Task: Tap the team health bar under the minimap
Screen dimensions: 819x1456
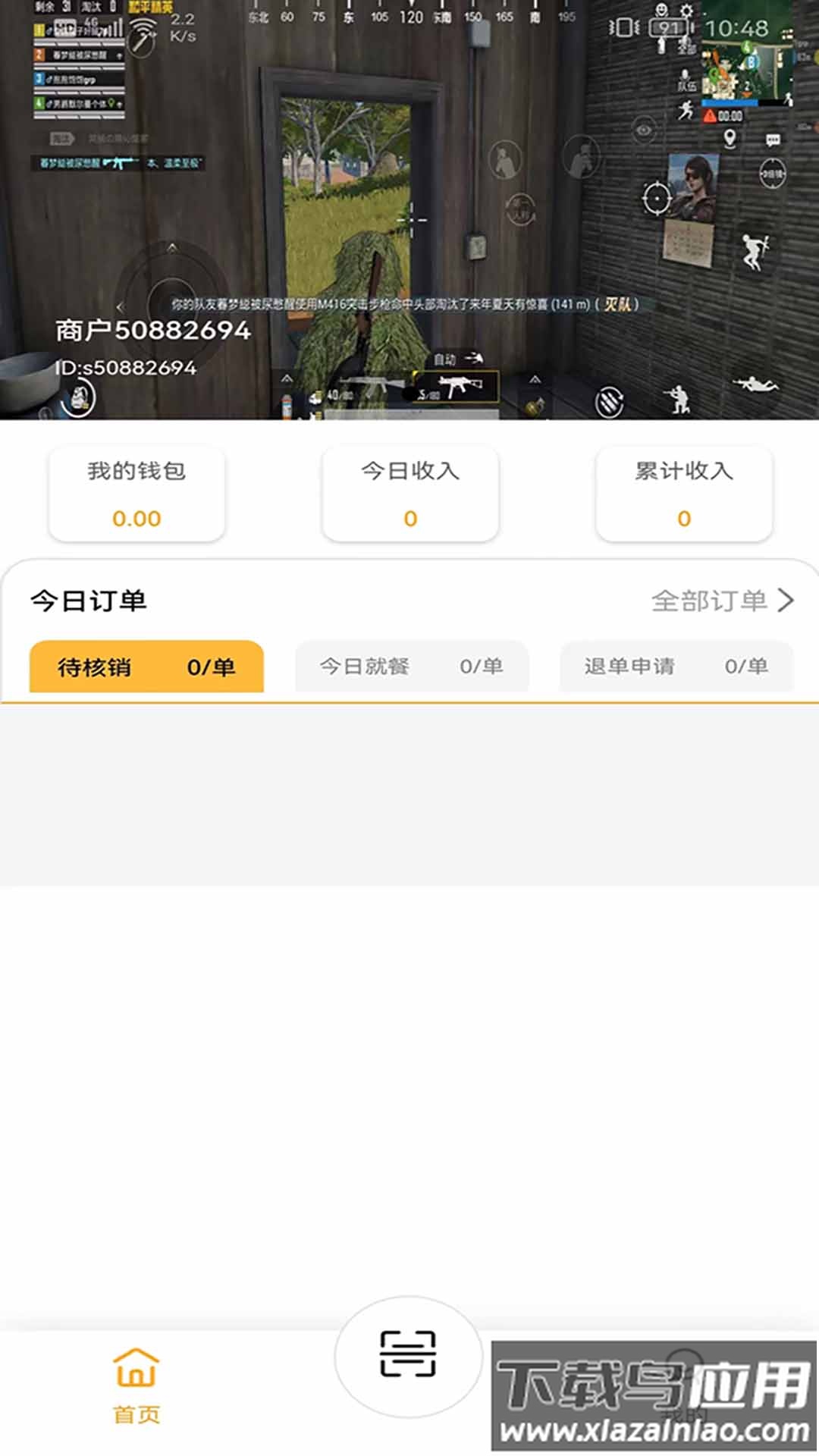Action: (x=730, y=102)
